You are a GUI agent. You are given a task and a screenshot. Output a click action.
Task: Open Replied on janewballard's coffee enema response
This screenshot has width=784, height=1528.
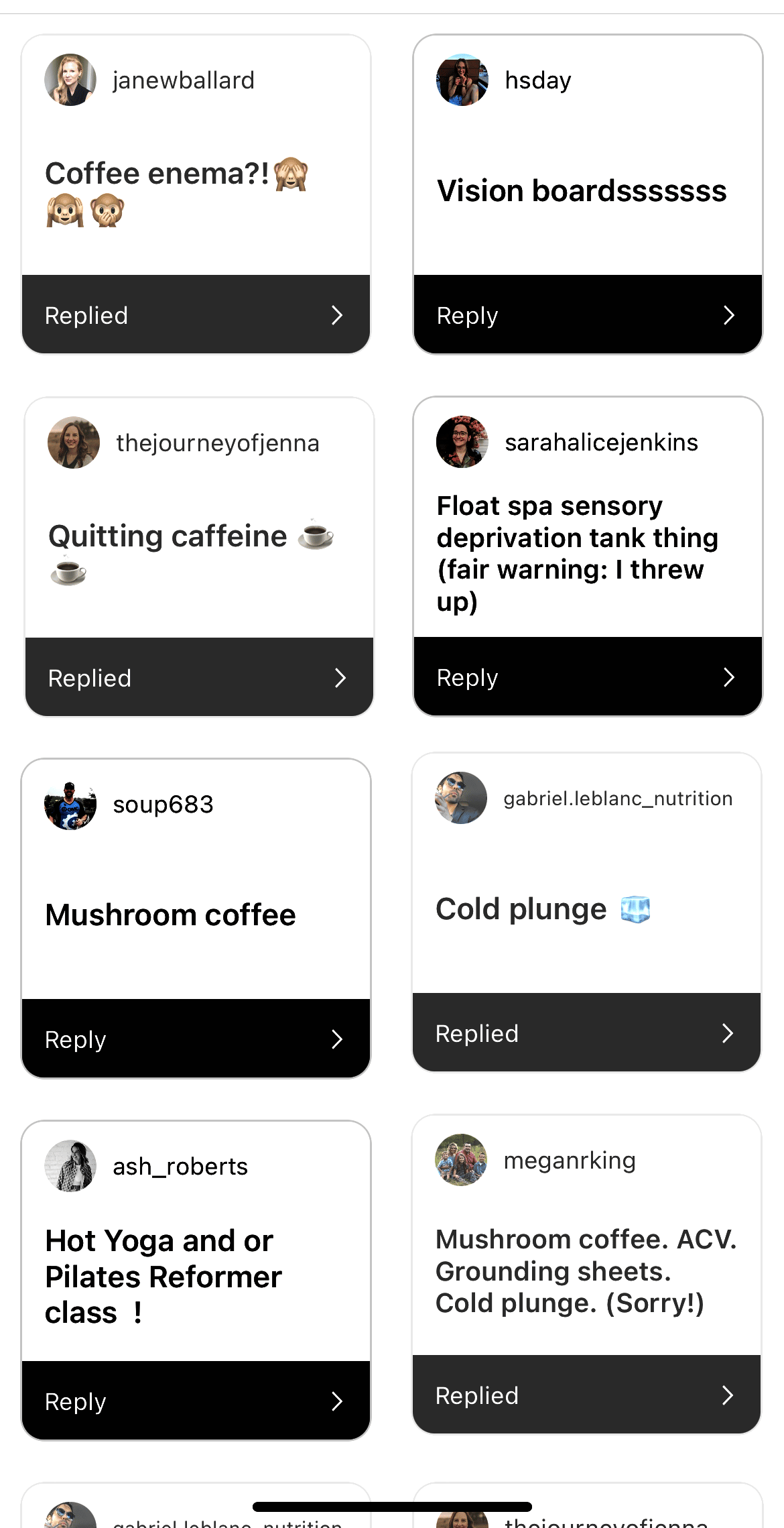tap(196, 314)
